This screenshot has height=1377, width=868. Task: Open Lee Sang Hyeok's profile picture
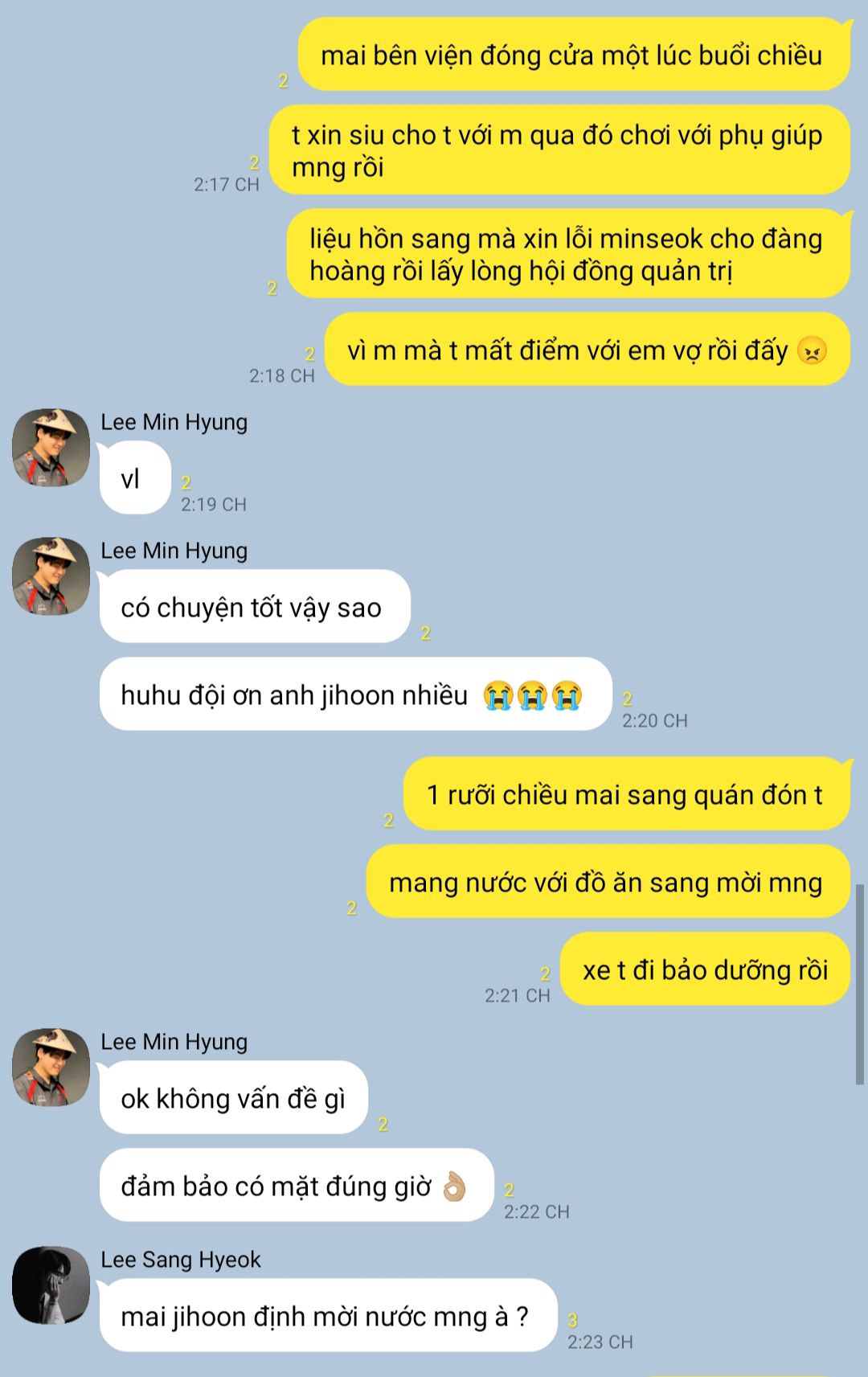tap(51, 1285)
